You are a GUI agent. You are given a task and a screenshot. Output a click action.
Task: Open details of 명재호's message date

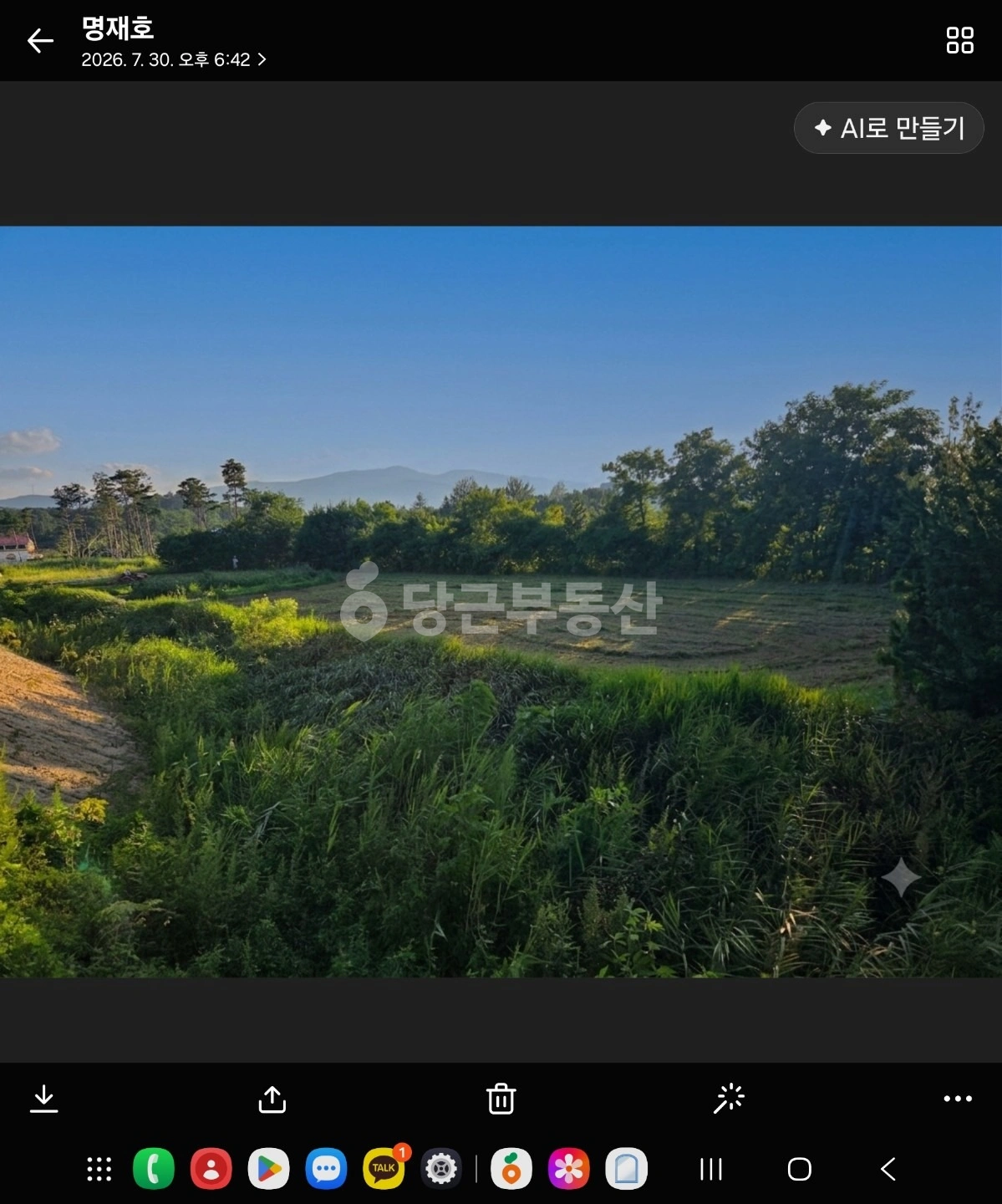pyautogui.click(x=174, y=59)
